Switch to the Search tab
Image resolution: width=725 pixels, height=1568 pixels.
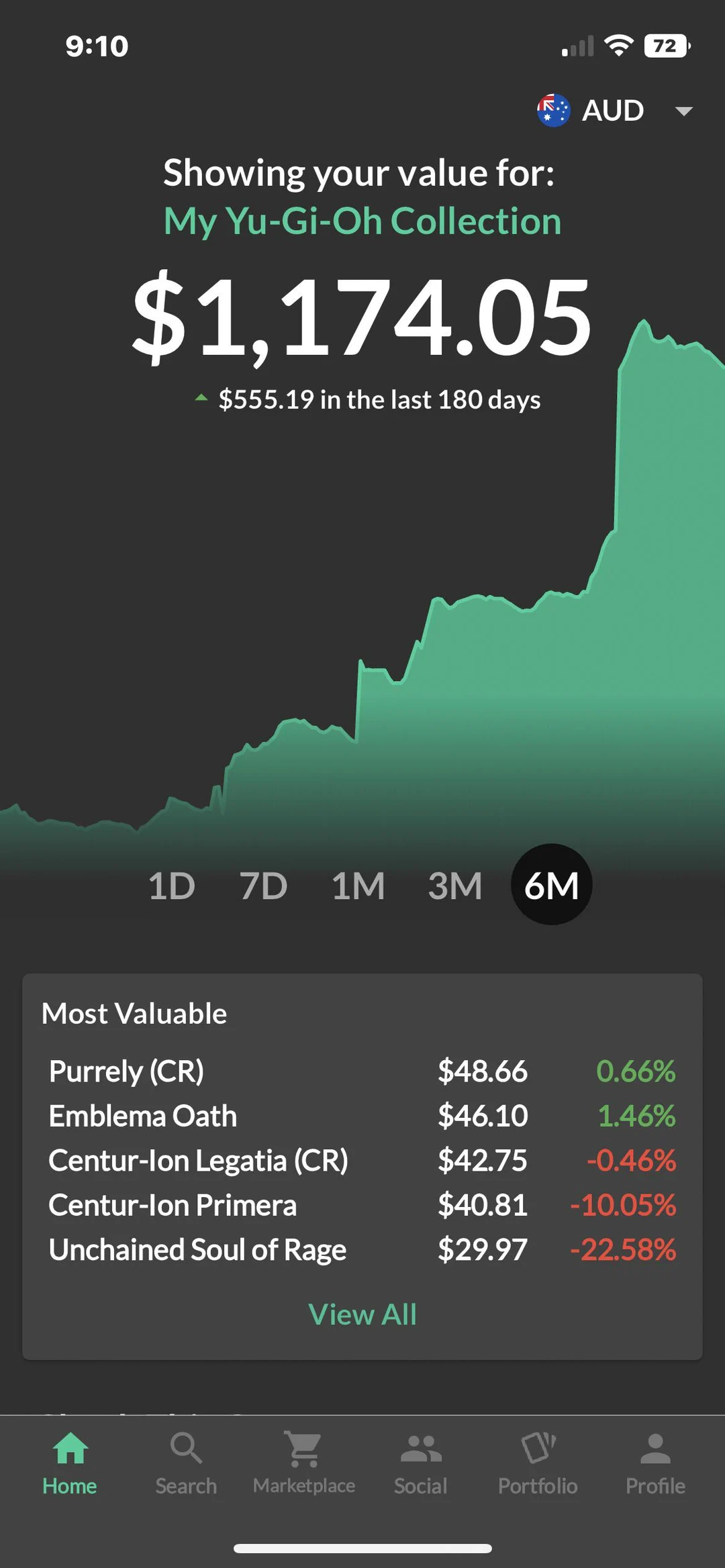click(186, 1464)
